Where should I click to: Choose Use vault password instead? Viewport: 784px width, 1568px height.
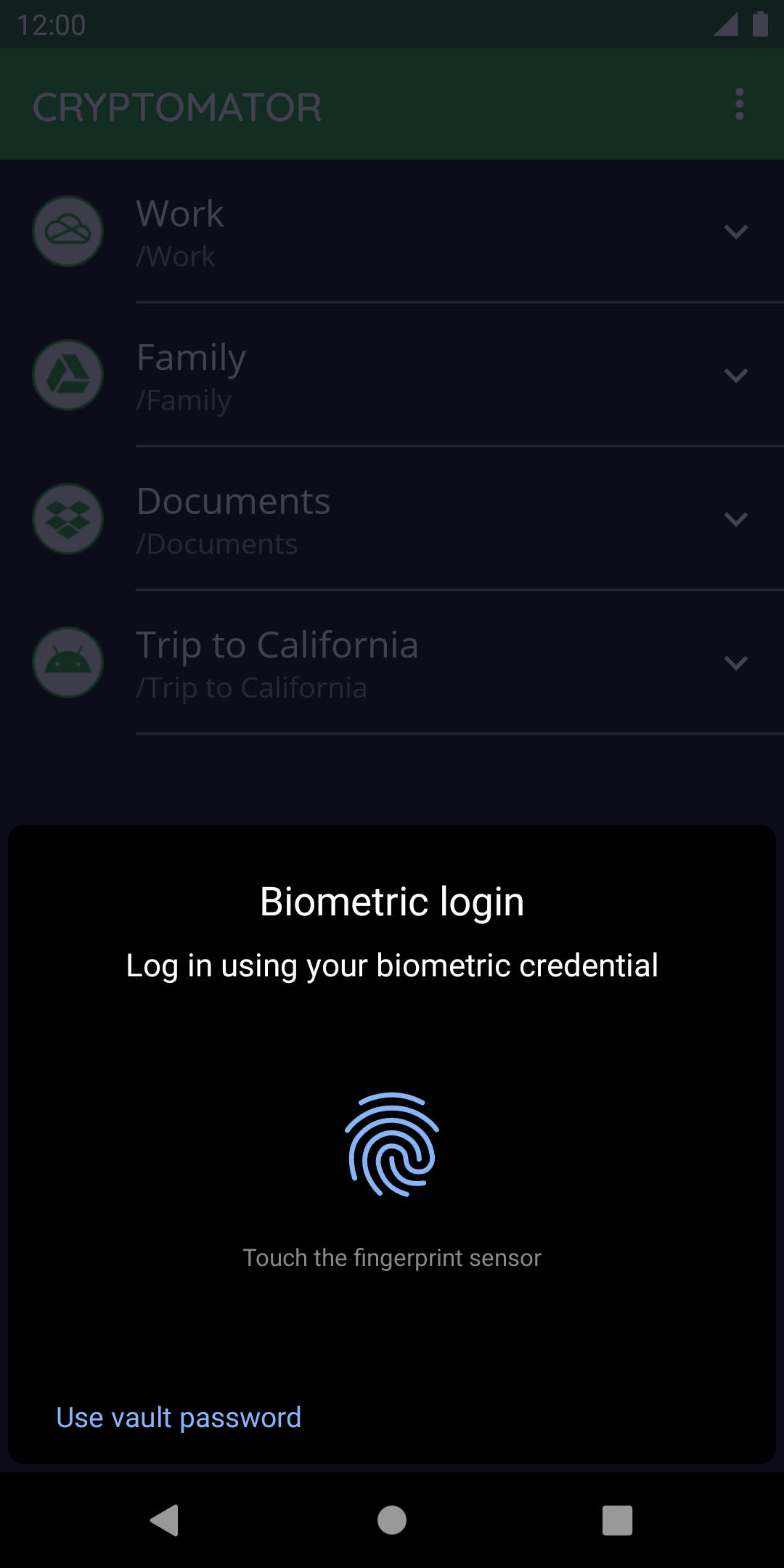179,1417
